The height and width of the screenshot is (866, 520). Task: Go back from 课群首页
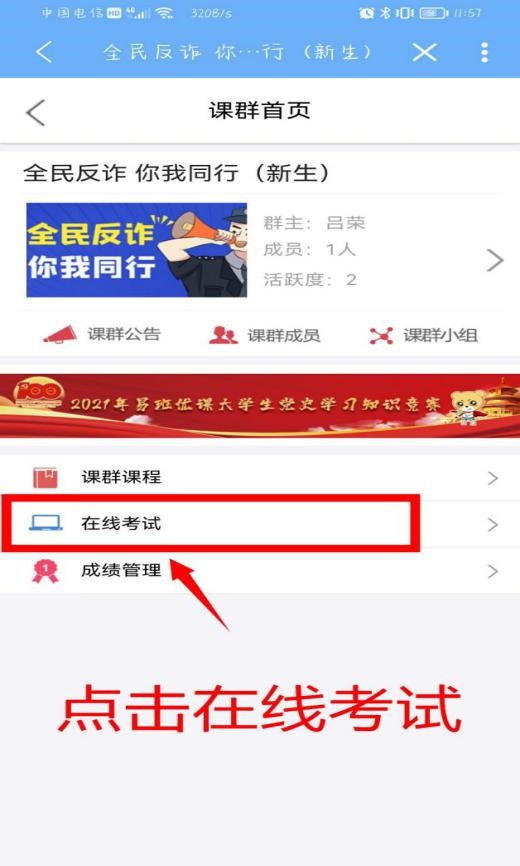35,112
